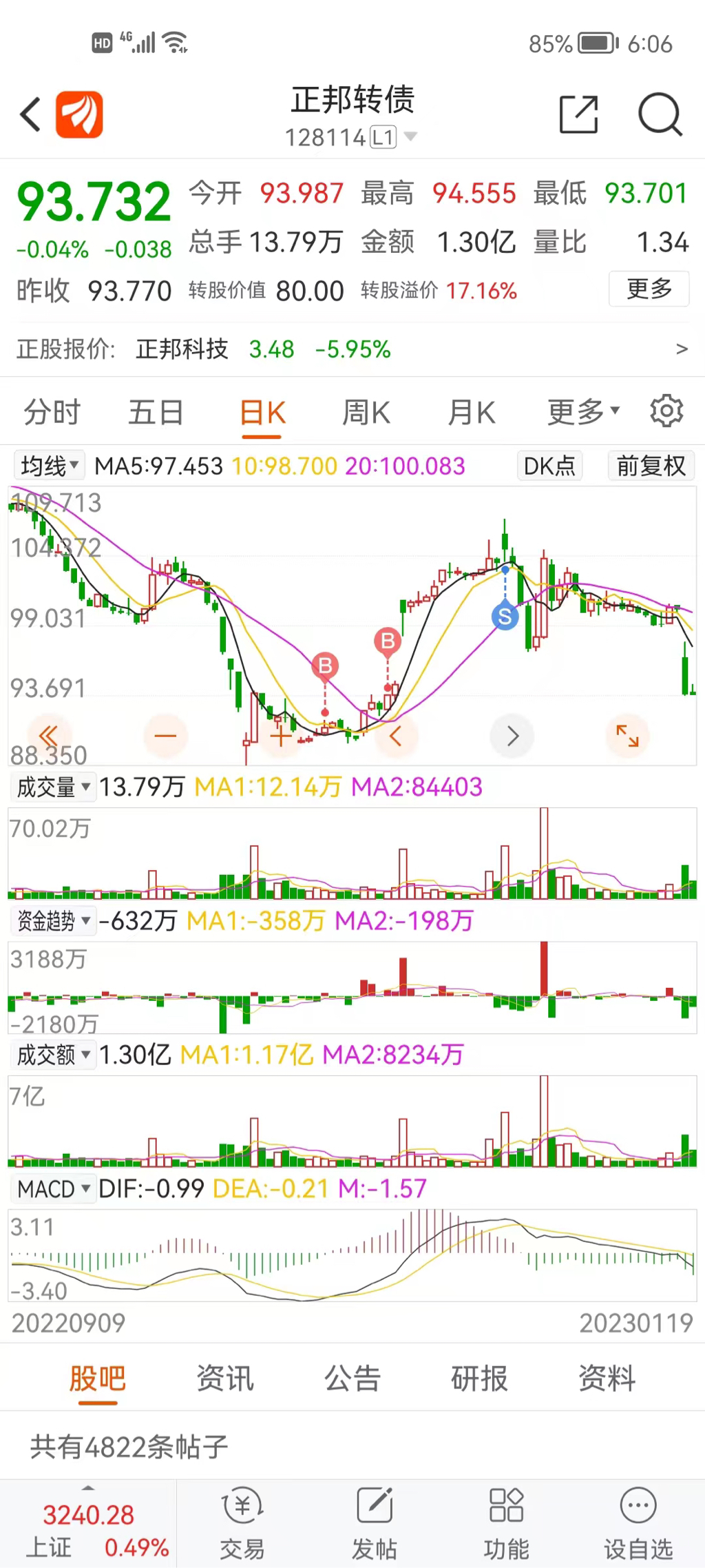The height and width of the screenshot is (1568, 705).
Task: Zoom out chart with minus button
Action: click(x=165, y=736)
